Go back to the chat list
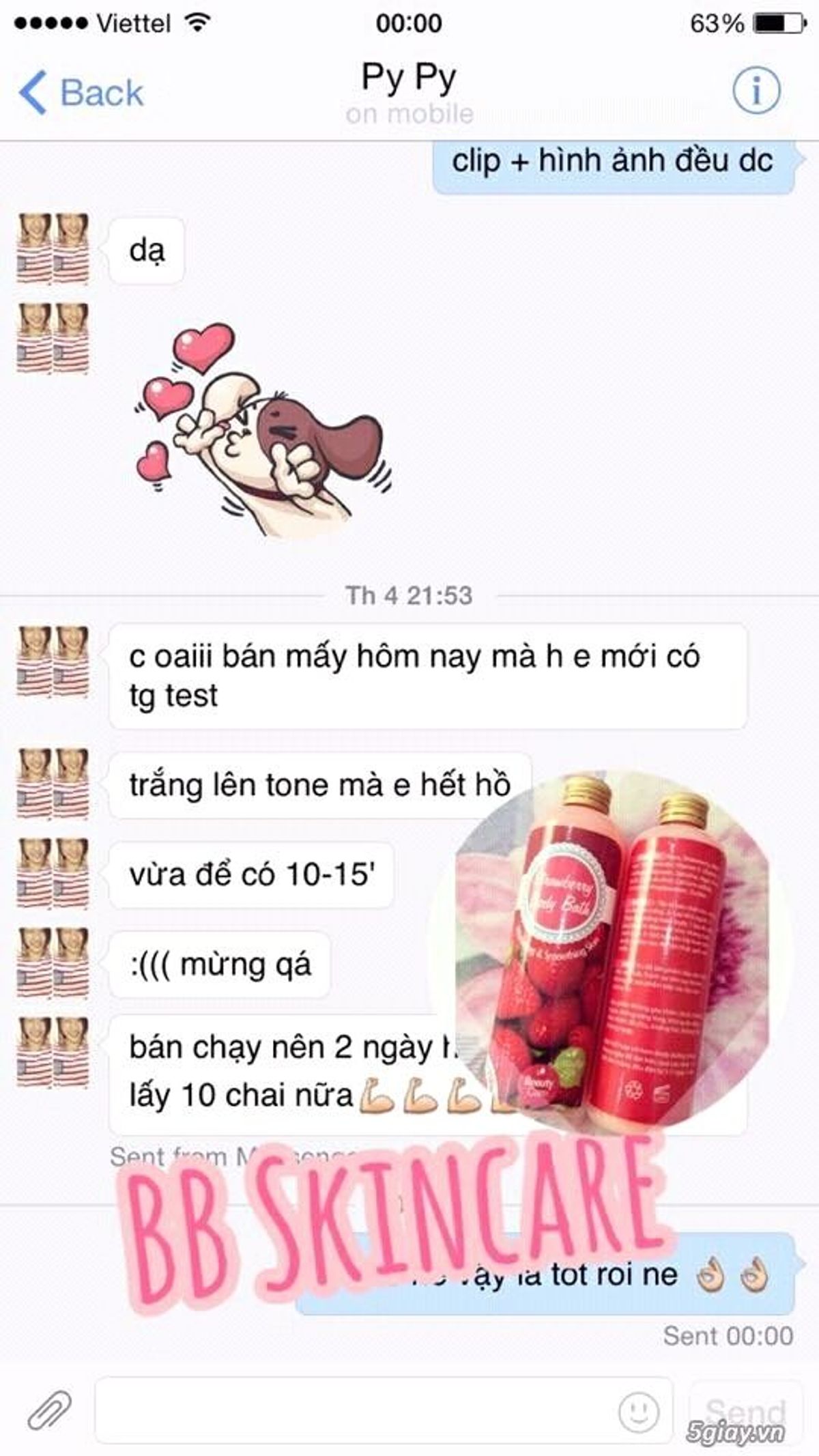The width and height of the screenshot is (819, 1456). [x=82, y=93]
